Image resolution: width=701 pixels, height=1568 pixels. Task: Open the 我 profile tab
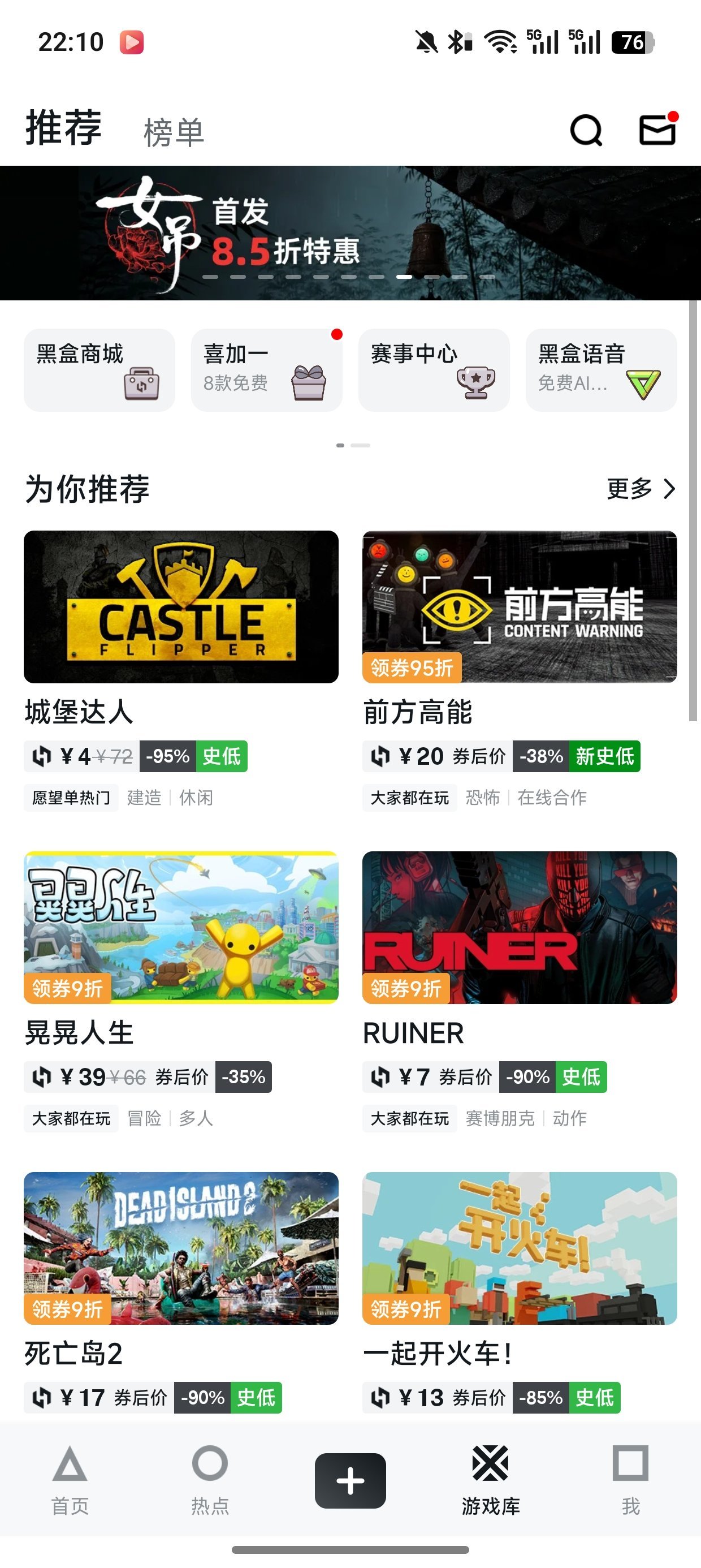coord(630,1480)
